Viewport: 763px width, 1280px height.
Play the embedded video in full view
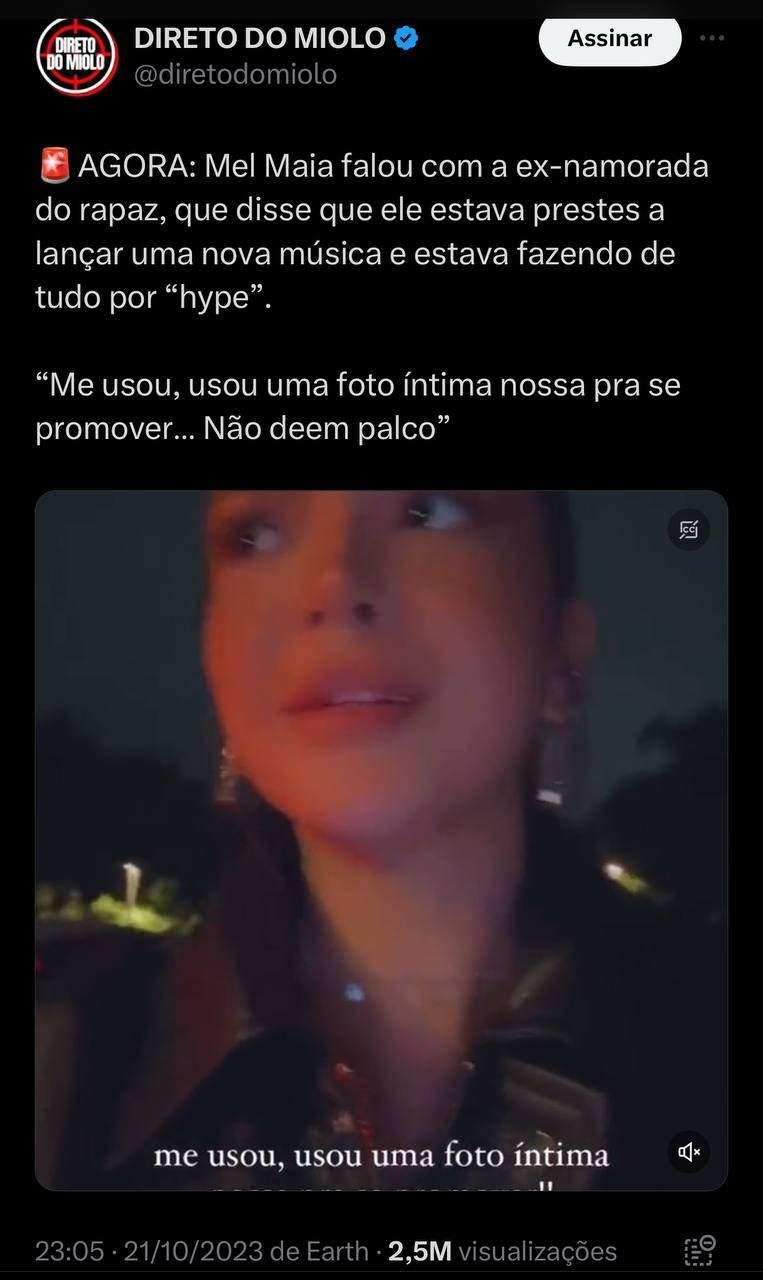click(x=381, y=840)
